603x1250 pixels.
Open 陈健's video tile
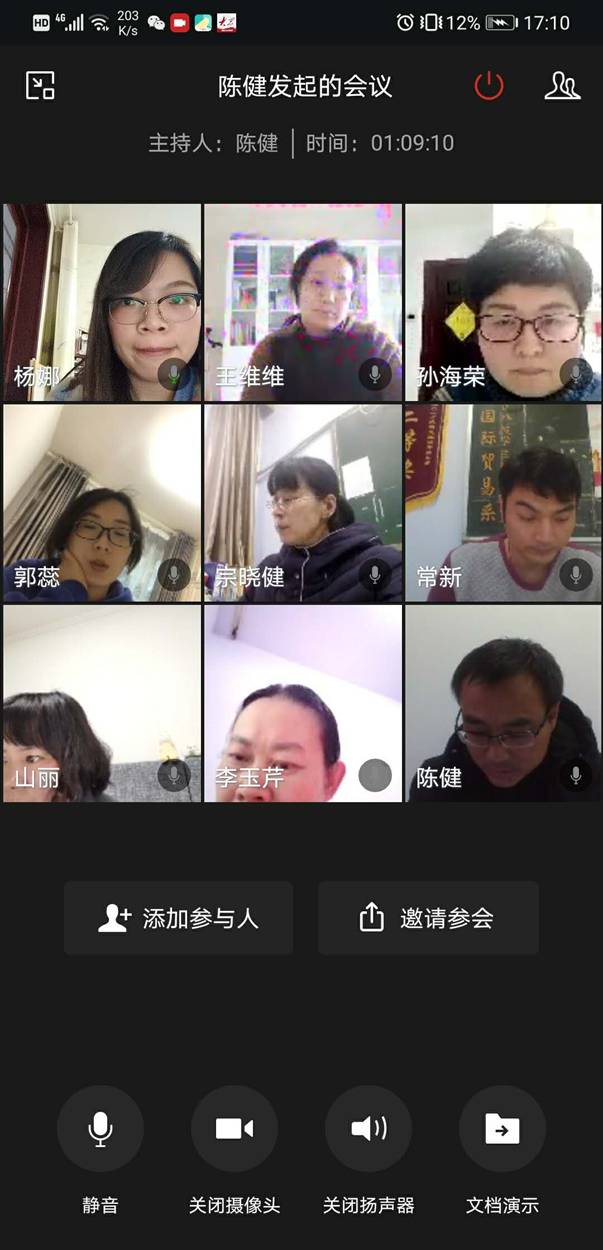click(x=503, y=703)
